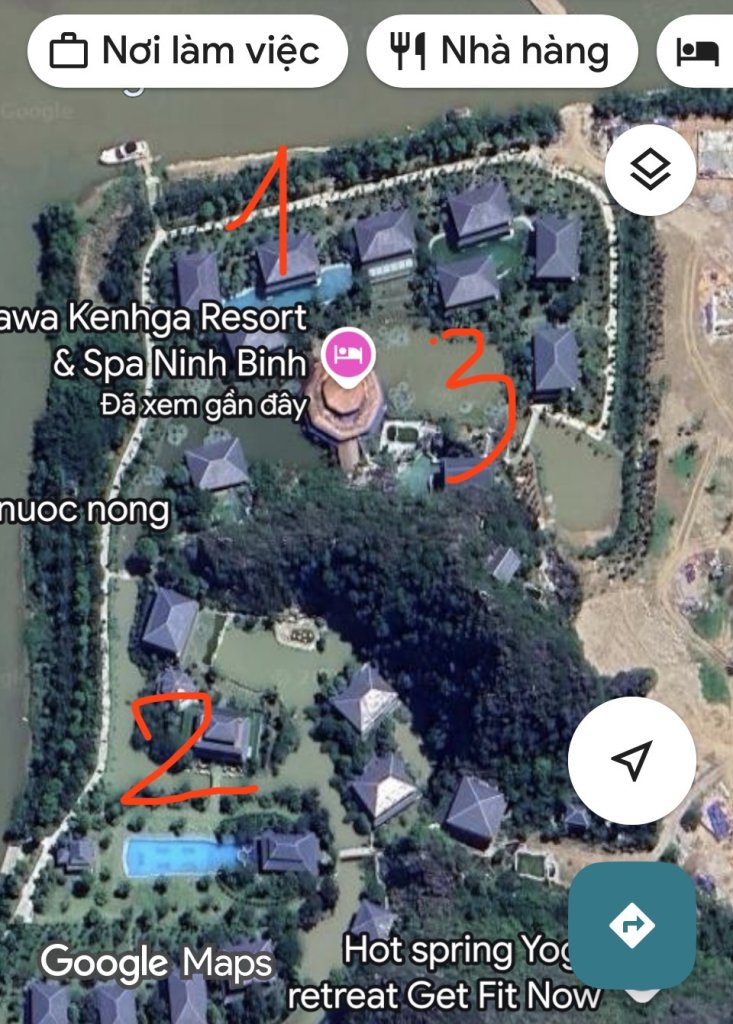
Task: Filter by Nhà hàng chip
Action: click(x=502, y=51)
